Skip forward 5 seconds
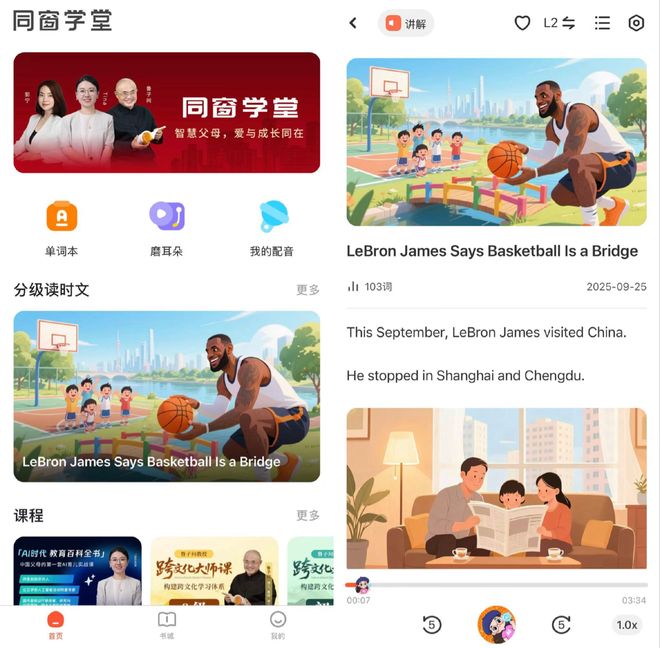Screen dimensions: 660x648 click(x=561, y=625)
